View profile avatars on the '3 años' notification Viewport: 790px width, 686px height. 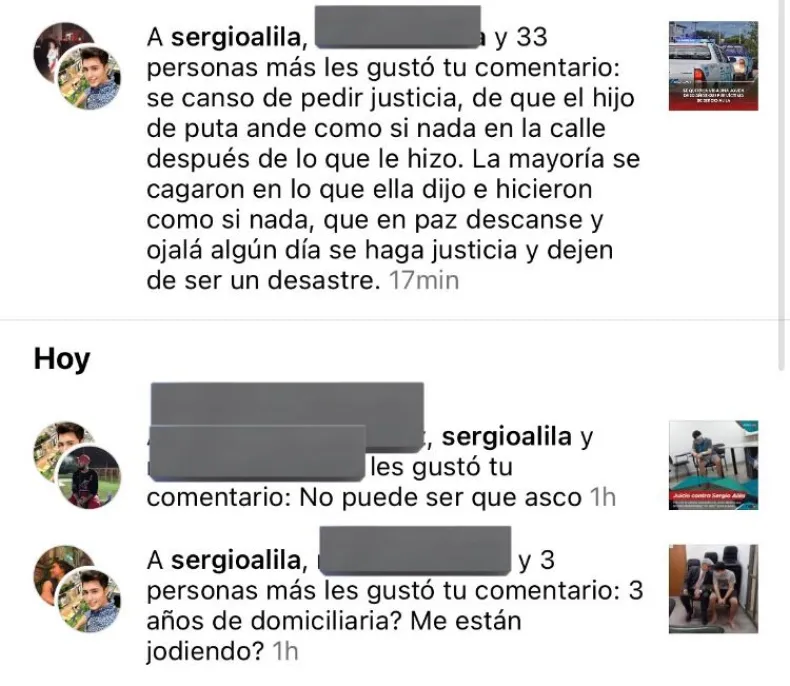point(78,590)
